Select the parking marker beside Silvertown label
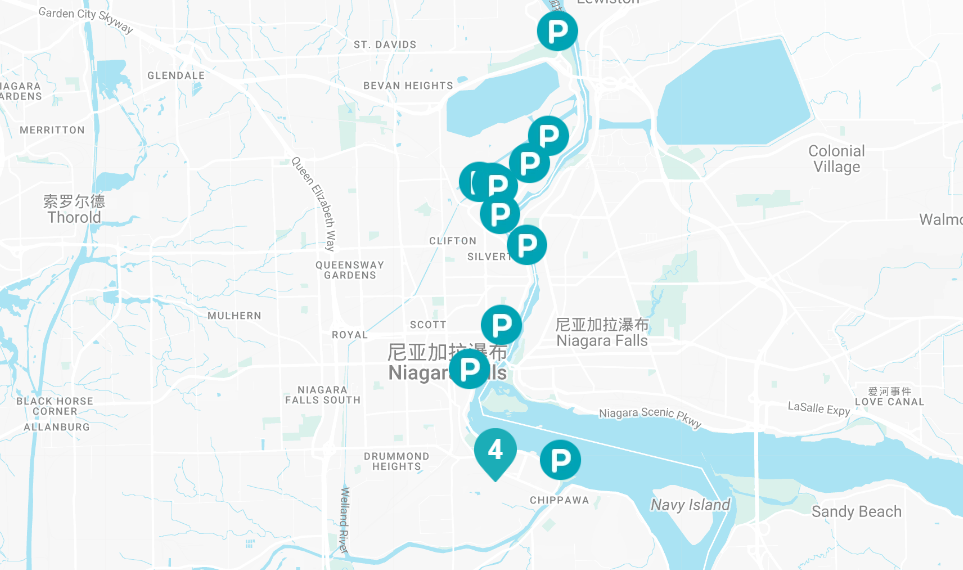Screen dimensions: 963x570 pos(527,244)
